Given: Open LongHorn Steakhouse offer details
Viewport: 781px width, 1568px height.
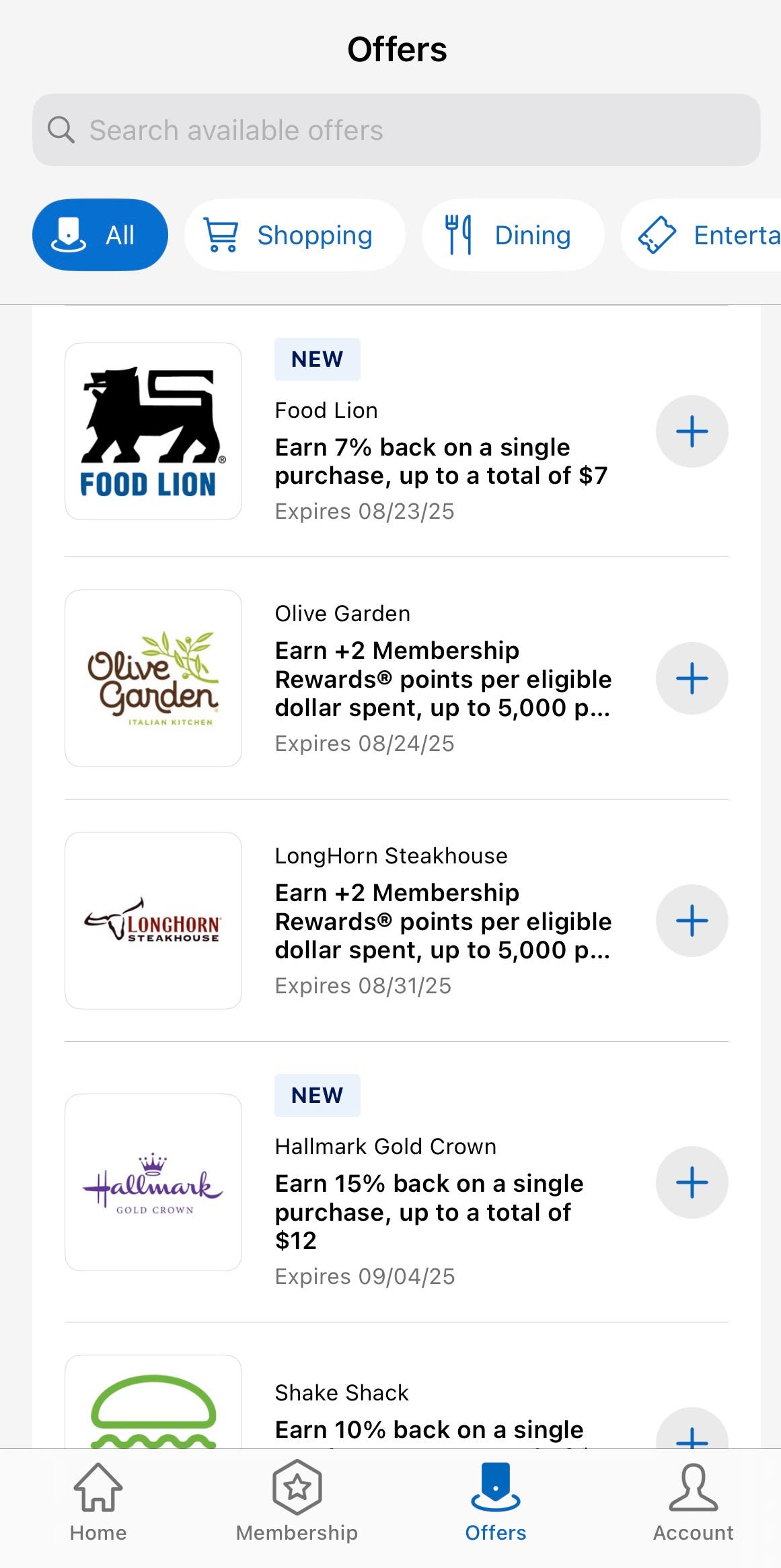Looking at the screenshot, I should click(x=443, y=921).
